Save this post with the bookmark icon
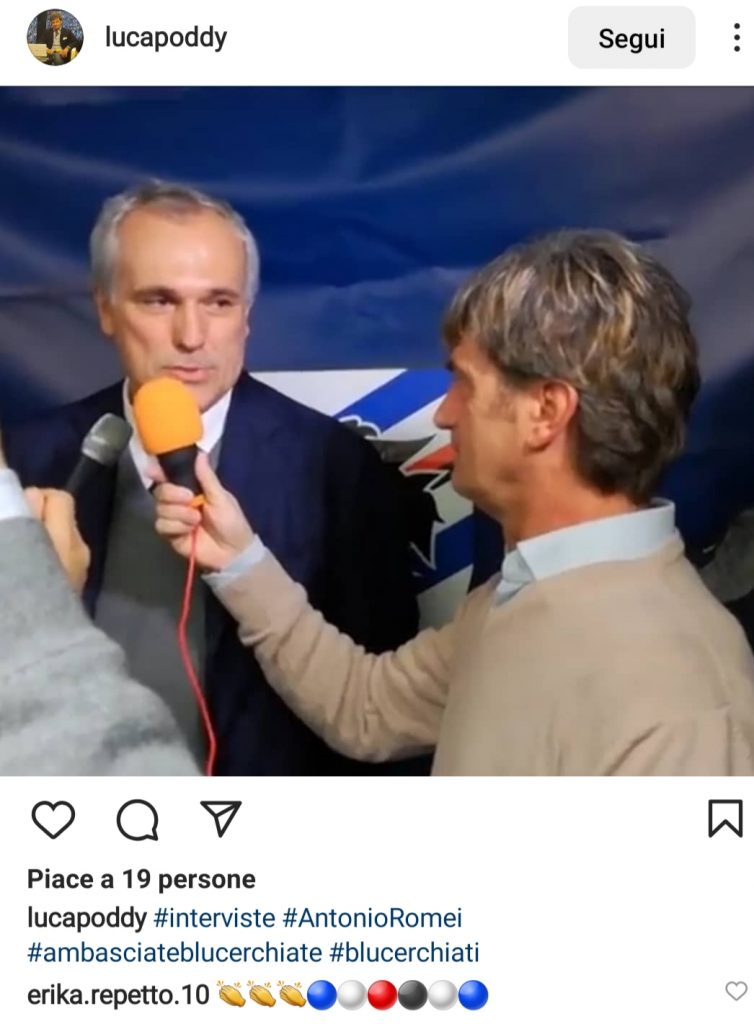 tap(725, 818)
